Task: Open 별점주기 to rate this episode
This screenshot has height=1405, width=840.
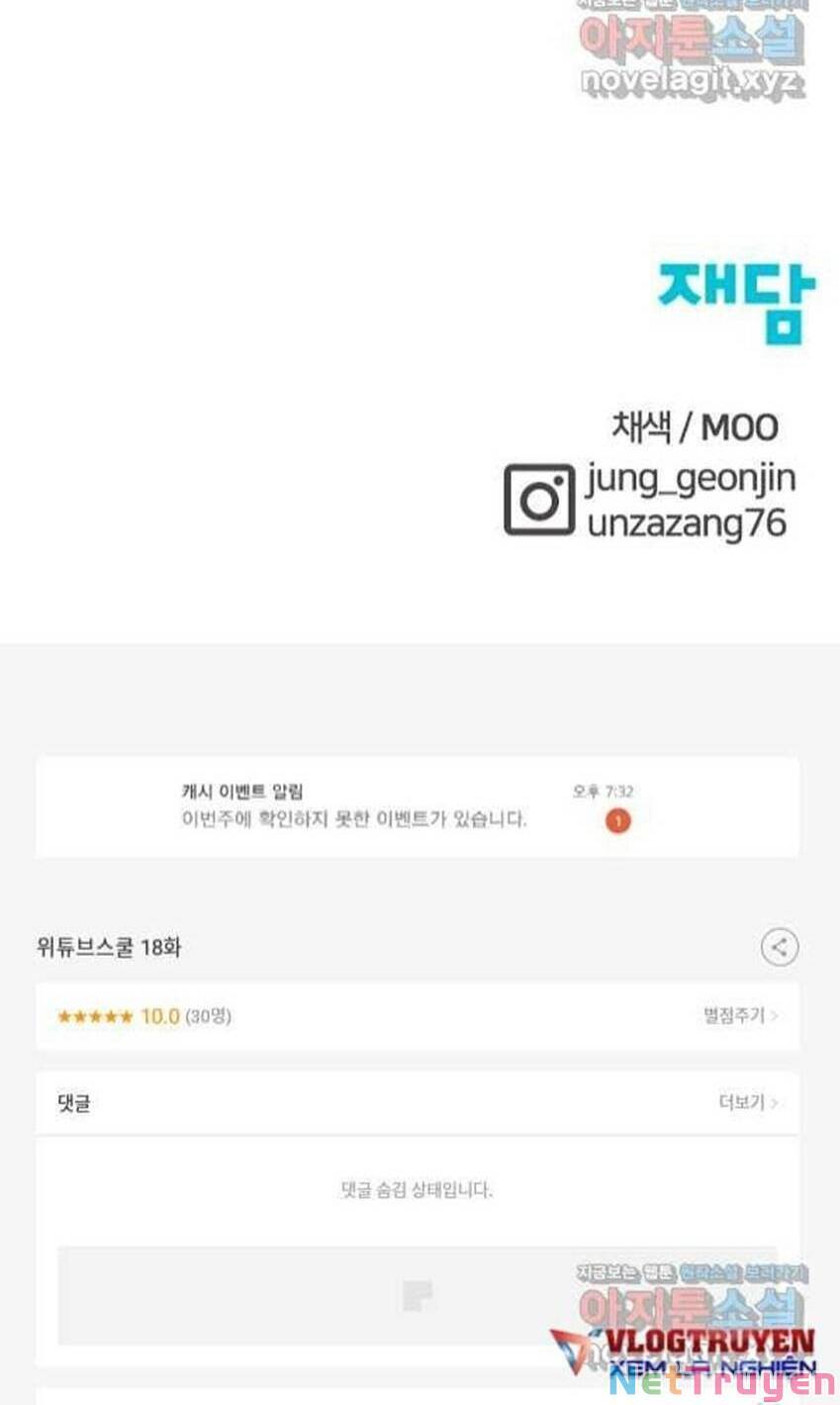Action: coord(740,1015)
